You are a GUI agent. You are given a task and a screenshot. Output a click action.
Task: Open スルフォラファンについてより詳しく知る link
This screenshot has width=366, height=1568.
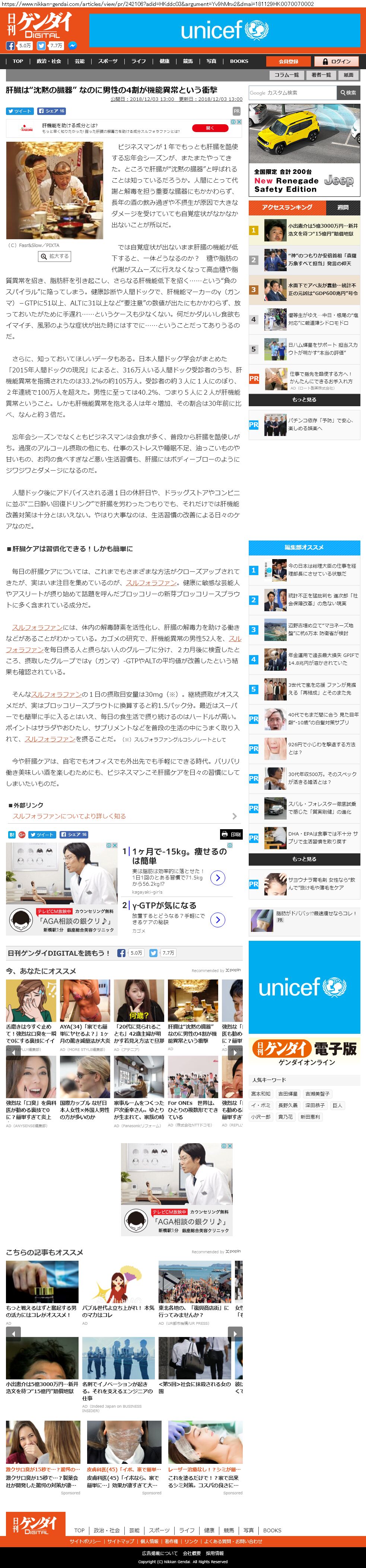pos(69,816)
